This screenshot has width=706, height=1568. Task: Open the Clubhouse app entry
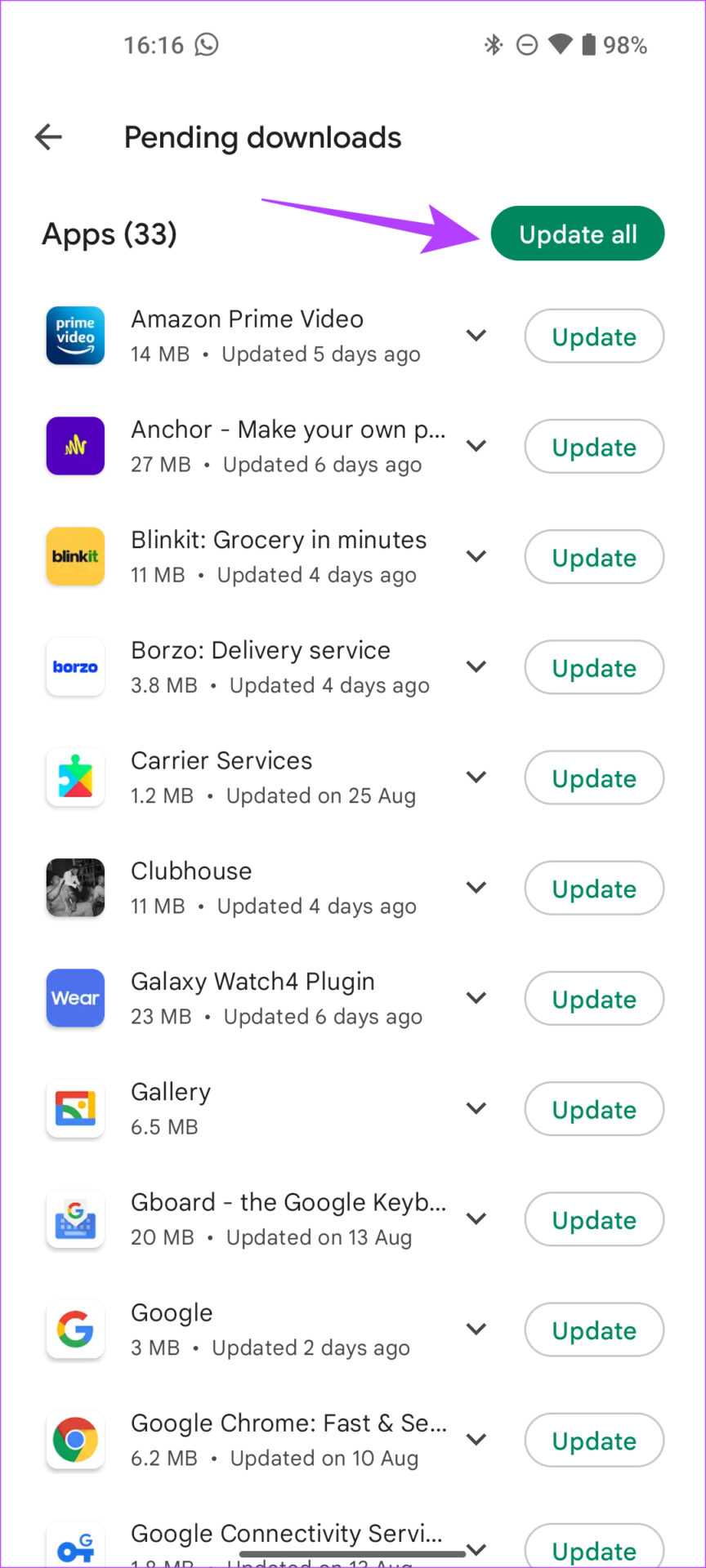tap(245, 888)
